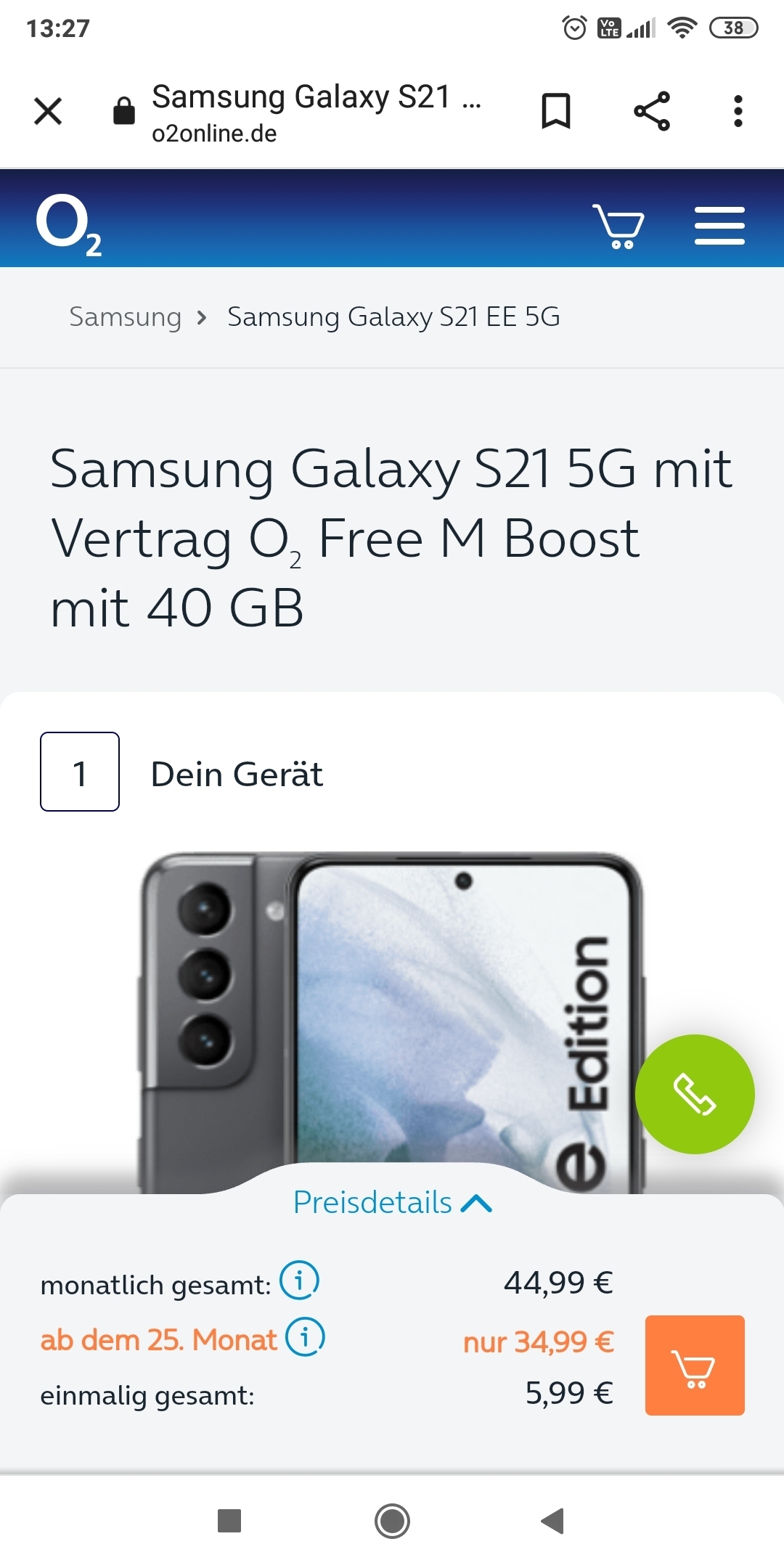Show info for ab dem 25. Monat
The height and width of the screenshot is (1568, 784).
tap(305, 1336)
